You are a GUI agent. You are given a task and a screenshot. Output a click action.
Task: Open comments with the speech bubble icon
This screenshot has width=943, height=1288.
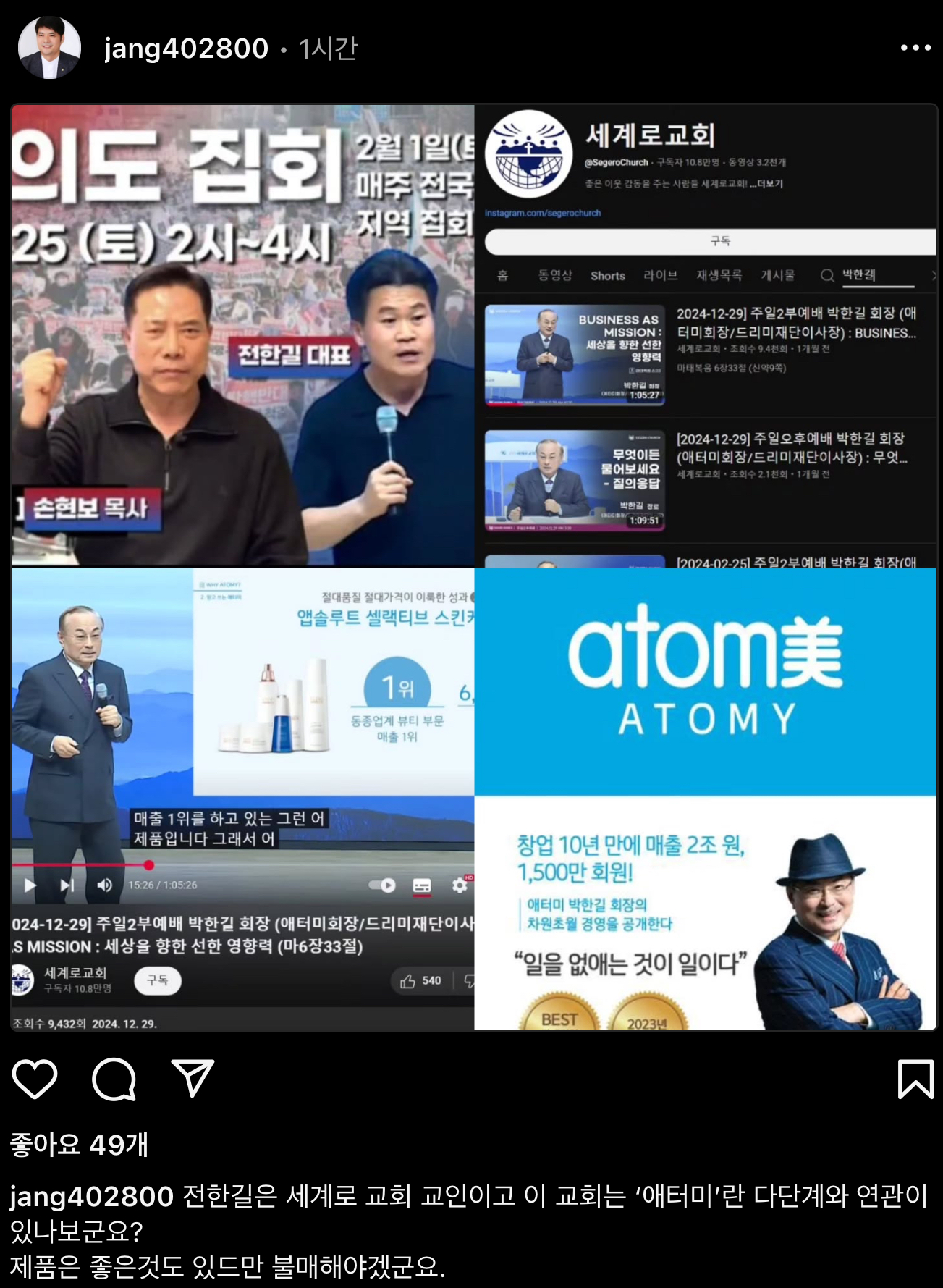pos(114,1079)
